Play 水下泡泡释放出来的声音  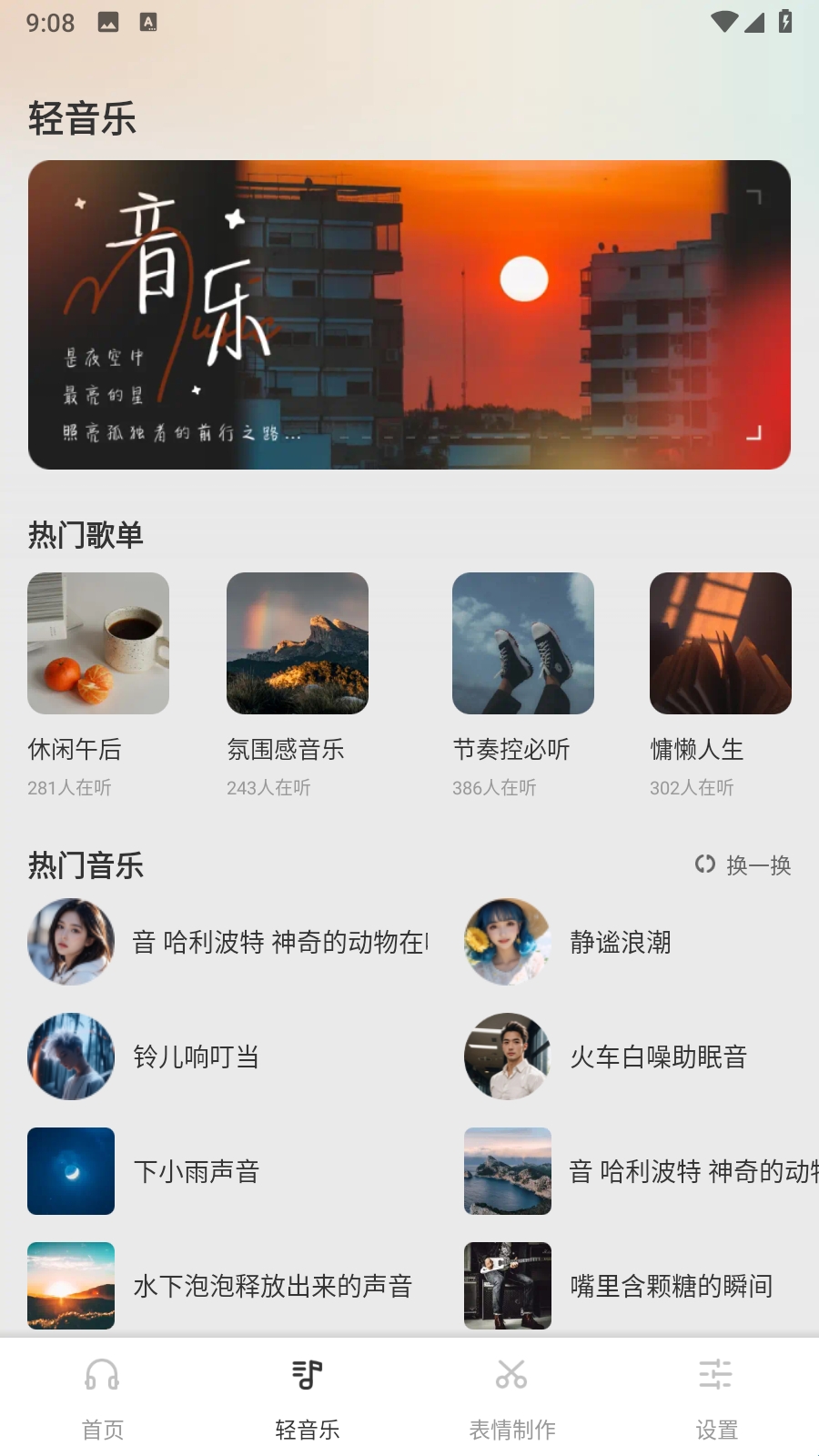(271, 1286)
